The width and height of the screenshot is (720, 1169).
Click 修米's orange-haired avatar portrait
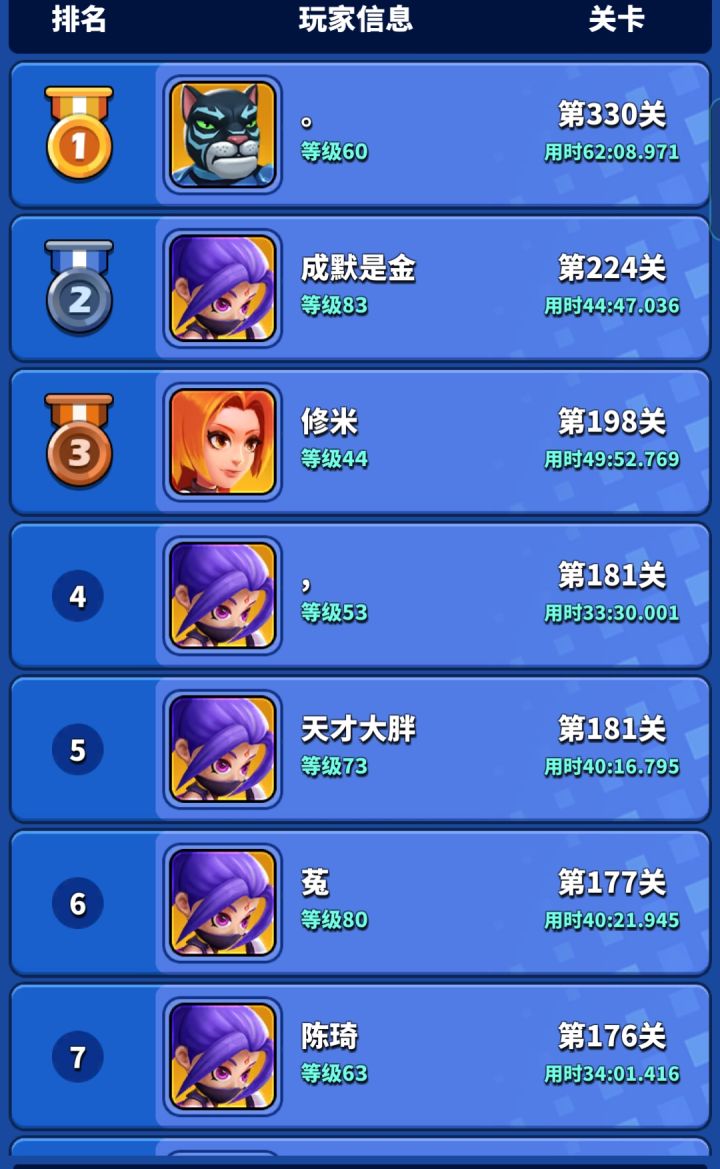[x=222, y=441]
